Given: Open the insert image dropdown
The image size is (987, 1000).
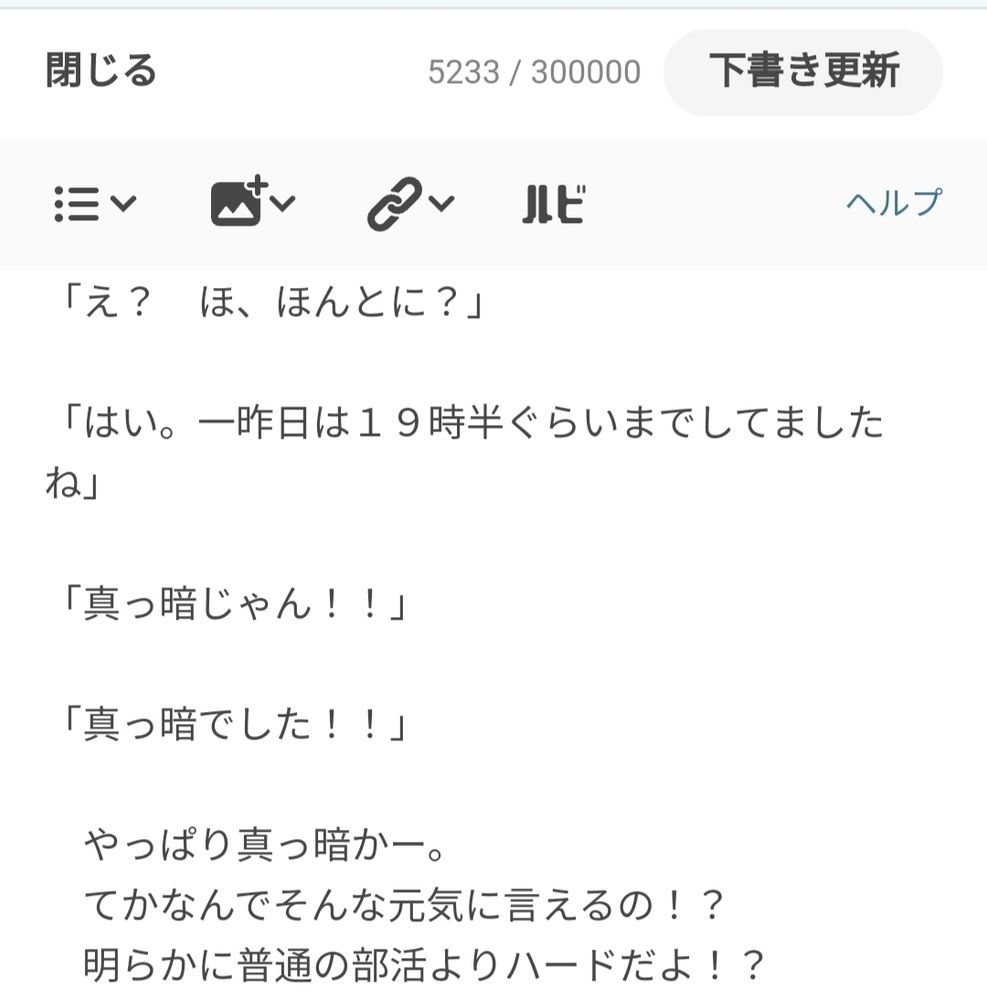Looking at the screenshot, I should tap(252, 204).
